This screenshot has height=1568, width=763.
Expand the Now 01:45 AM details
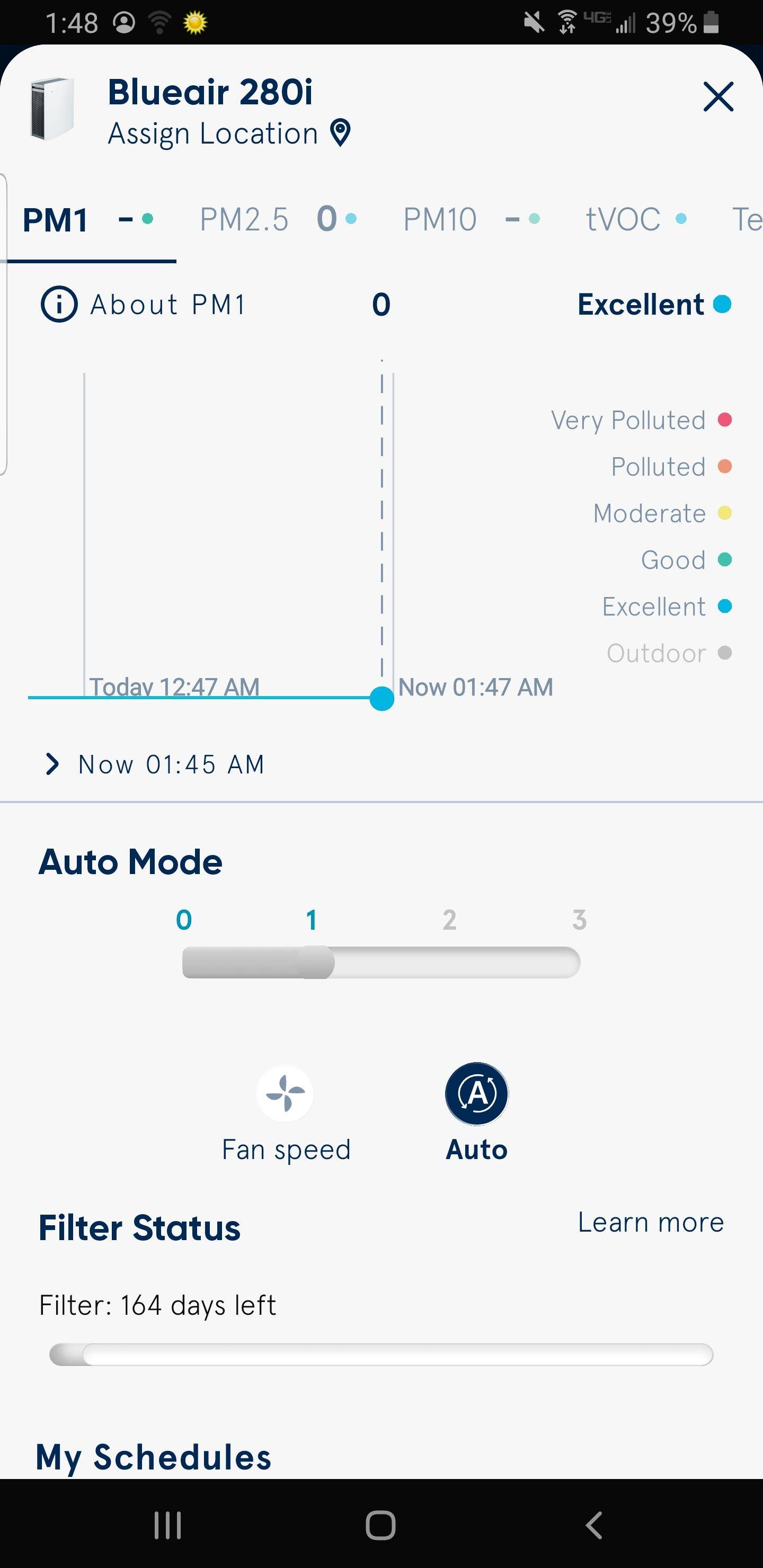pos(154,764)
